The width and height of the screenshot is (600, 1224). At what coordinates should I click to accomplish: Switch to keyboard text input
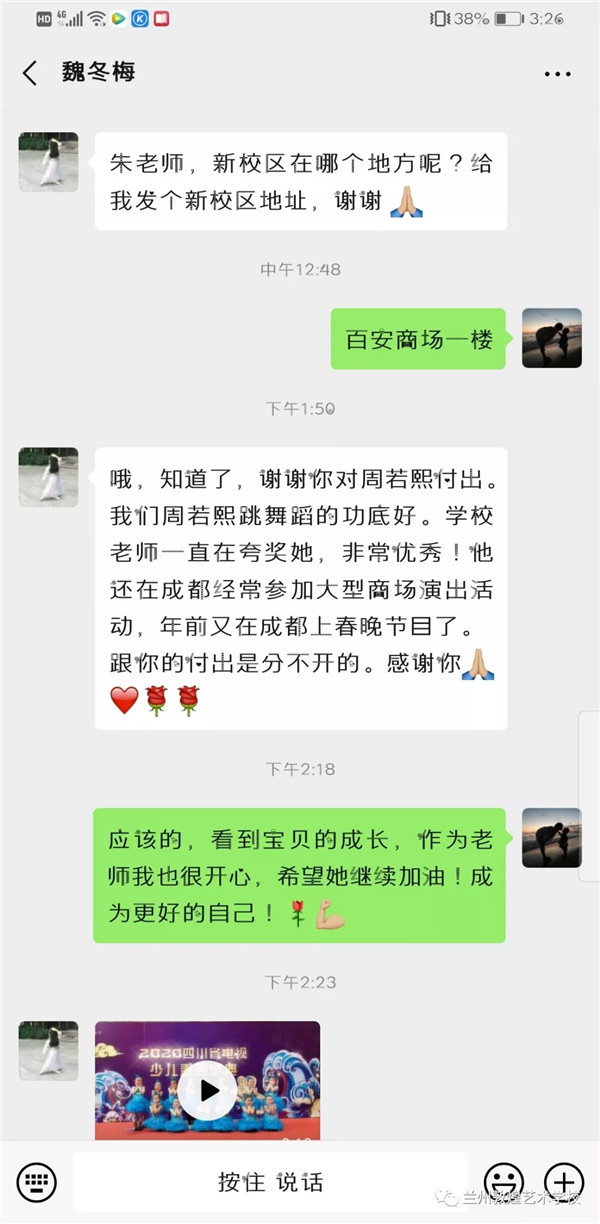[36, 1181]
